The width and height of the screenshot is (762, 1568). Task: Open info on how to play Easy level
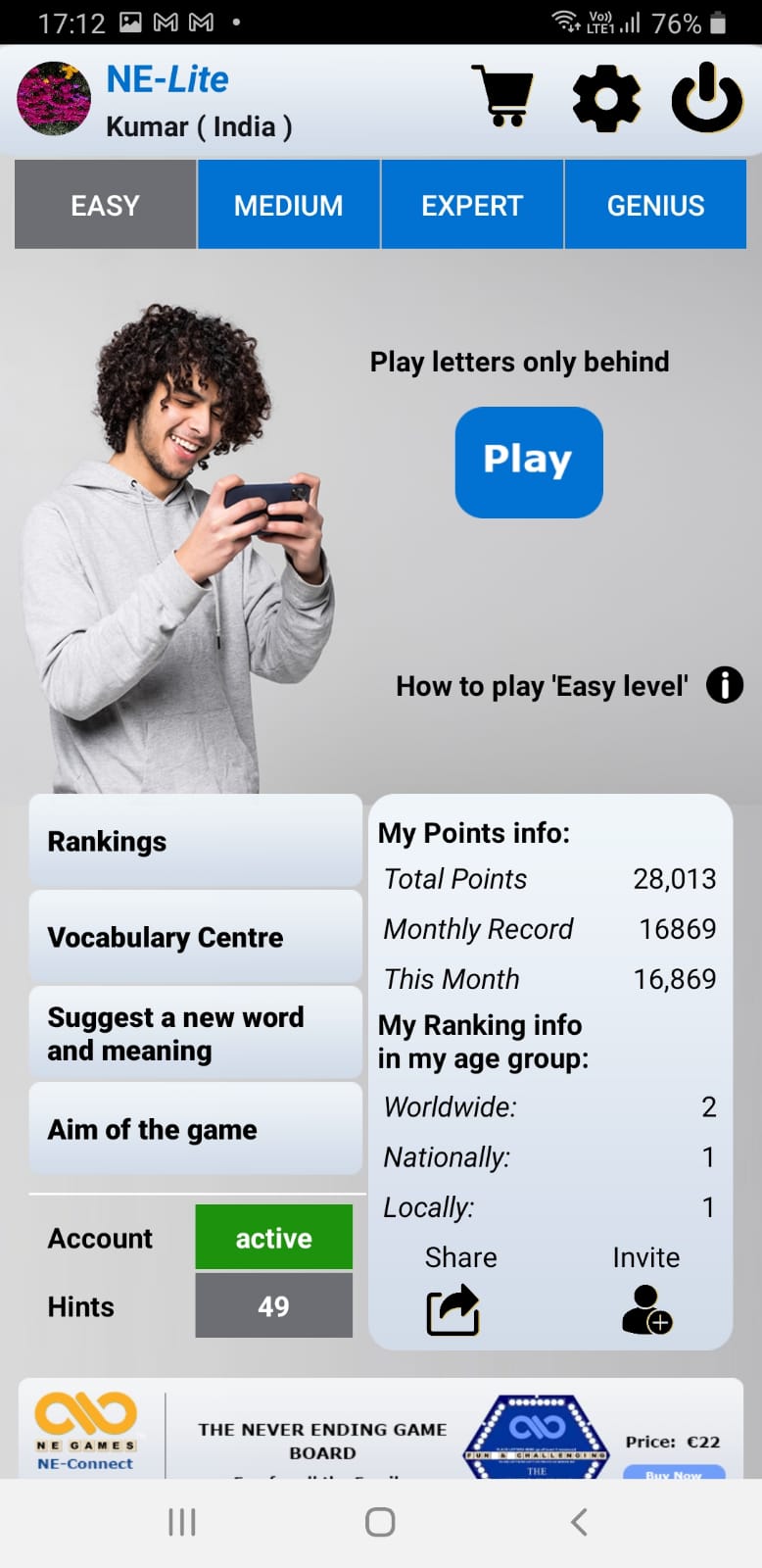(724, 685)
